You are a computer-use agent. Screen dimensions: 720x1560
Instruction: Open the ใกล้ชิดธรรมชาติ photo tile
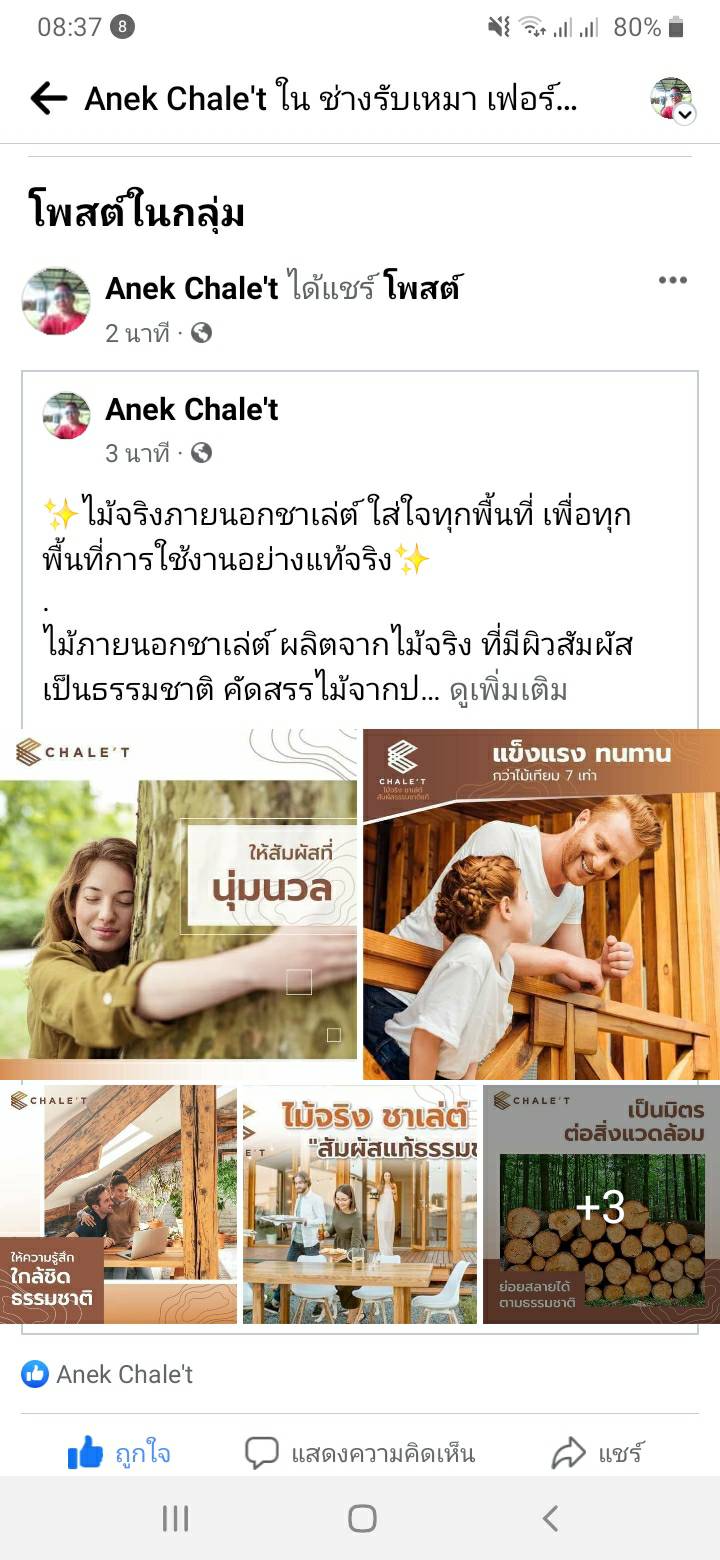(x=118, y=1204)
